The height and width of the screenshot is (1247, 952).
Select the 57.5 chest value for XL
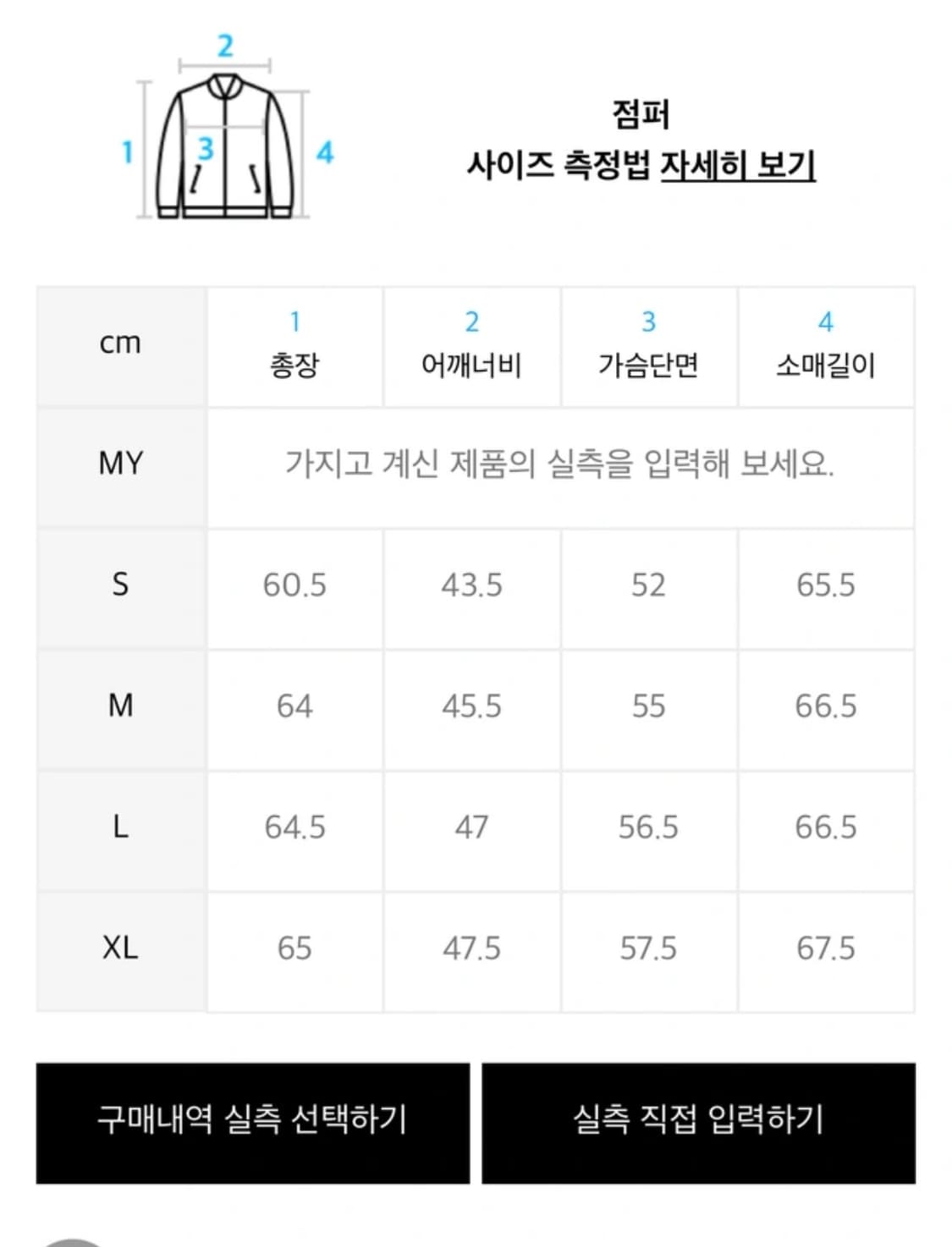(x=649, y=949)
